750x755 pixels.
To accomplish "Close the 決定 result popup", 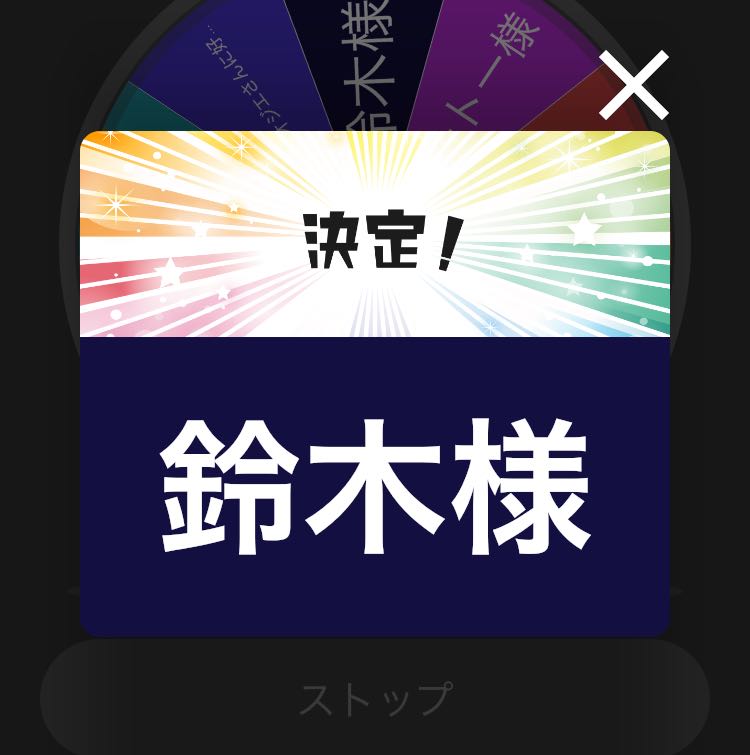I will point(633,86).
